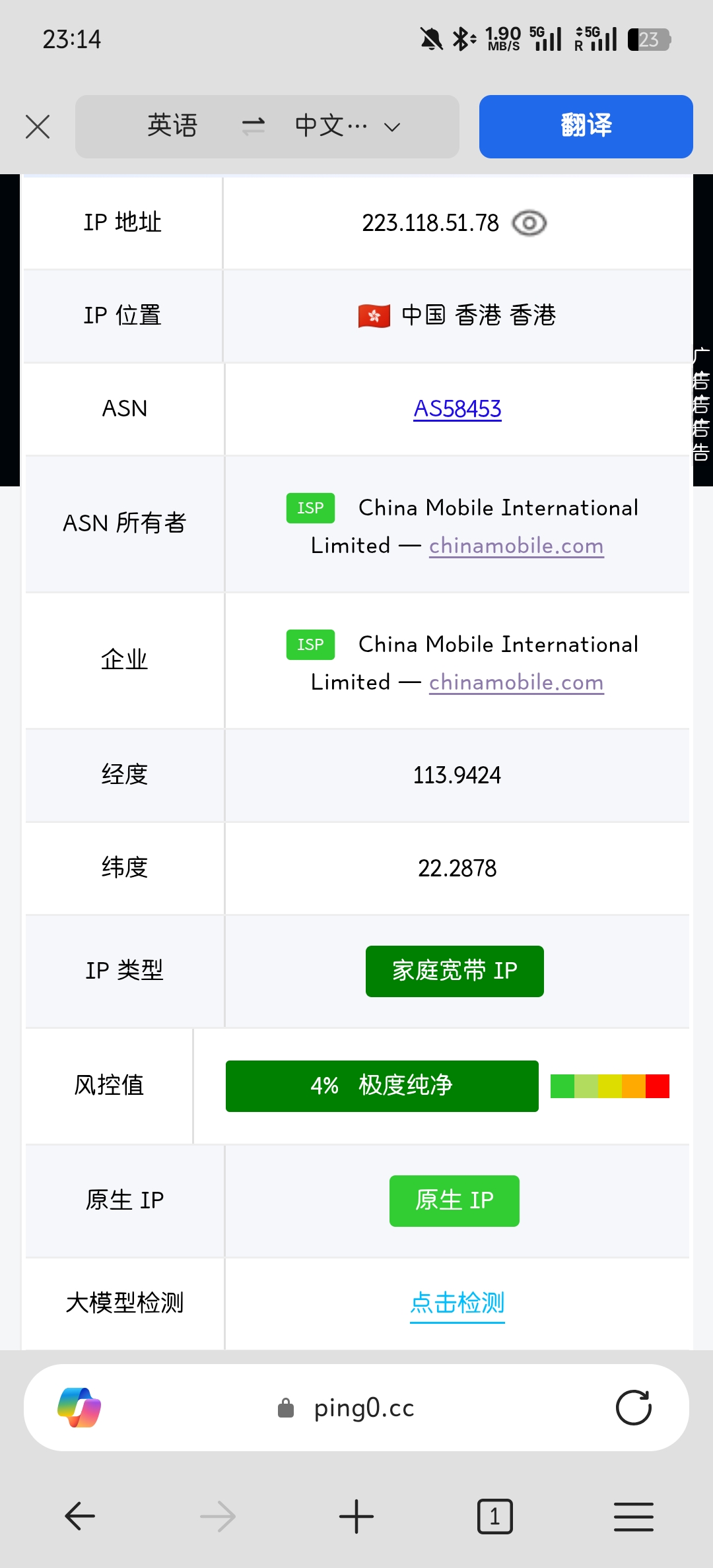Close the translation bar
The width and height of the screenshot is (713, 1568).
[38, 127]
